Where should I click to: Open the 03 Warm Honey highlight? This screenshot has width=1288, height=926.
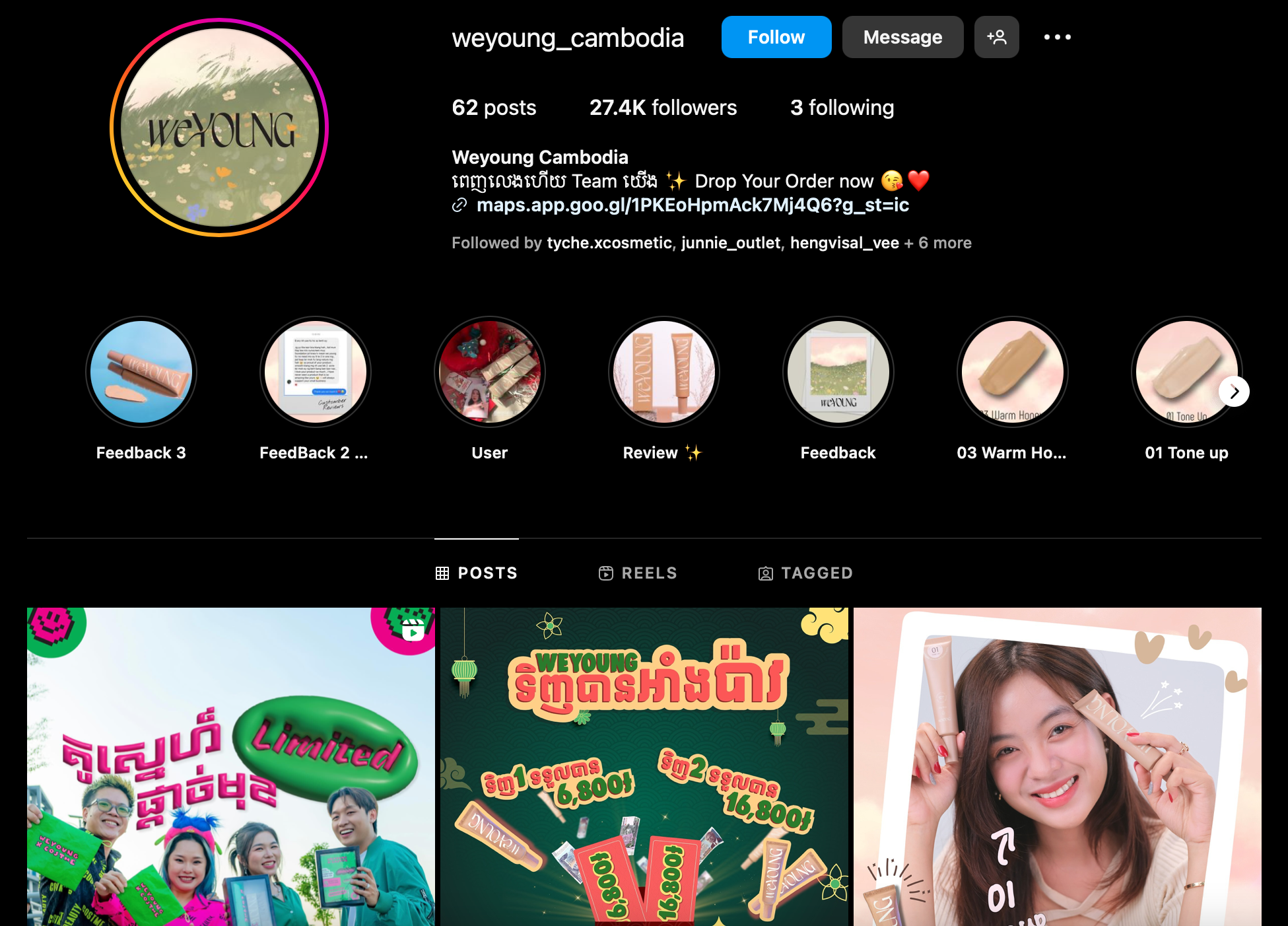click(1013, 372)
